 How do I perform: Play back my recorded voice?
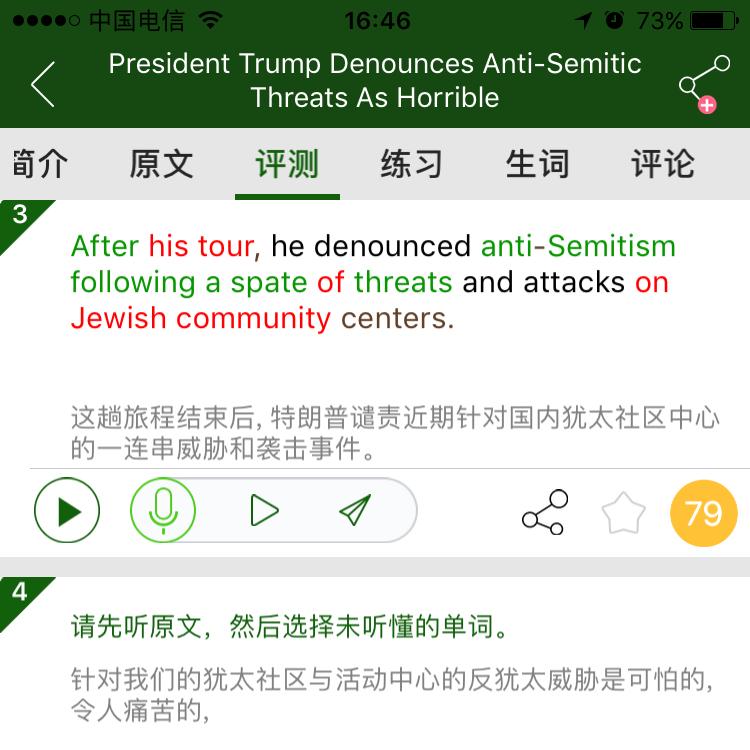pos(264,510)
